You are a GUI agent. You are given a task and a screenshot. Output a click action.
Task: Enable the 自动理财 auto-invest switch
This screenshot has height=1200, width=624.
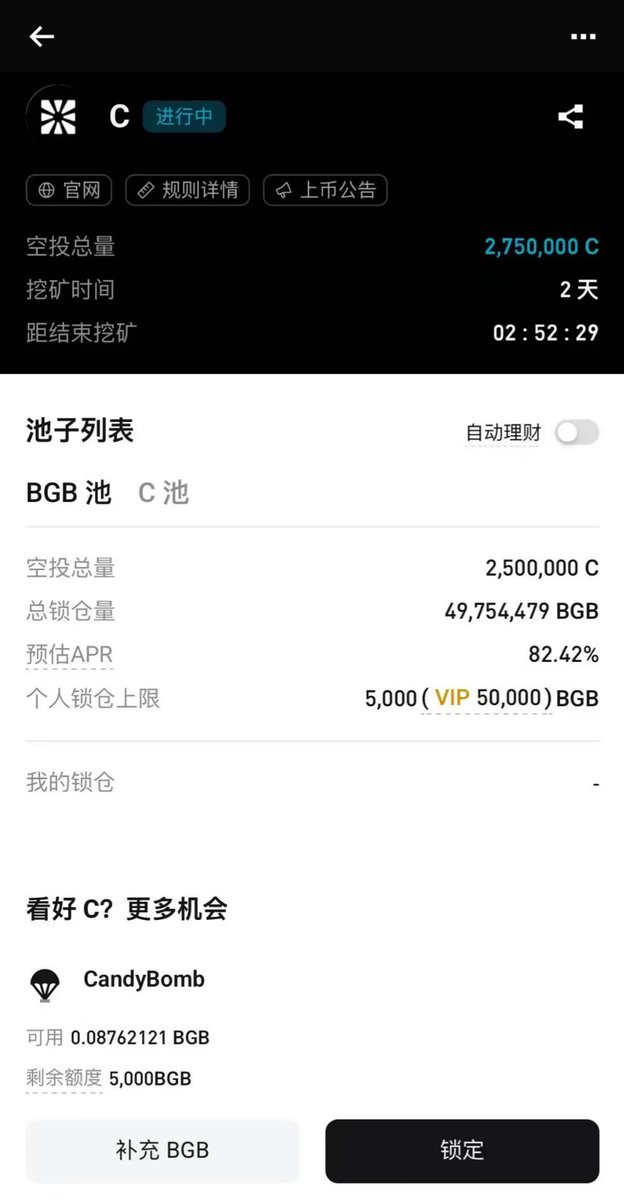(x=577, y=432)
